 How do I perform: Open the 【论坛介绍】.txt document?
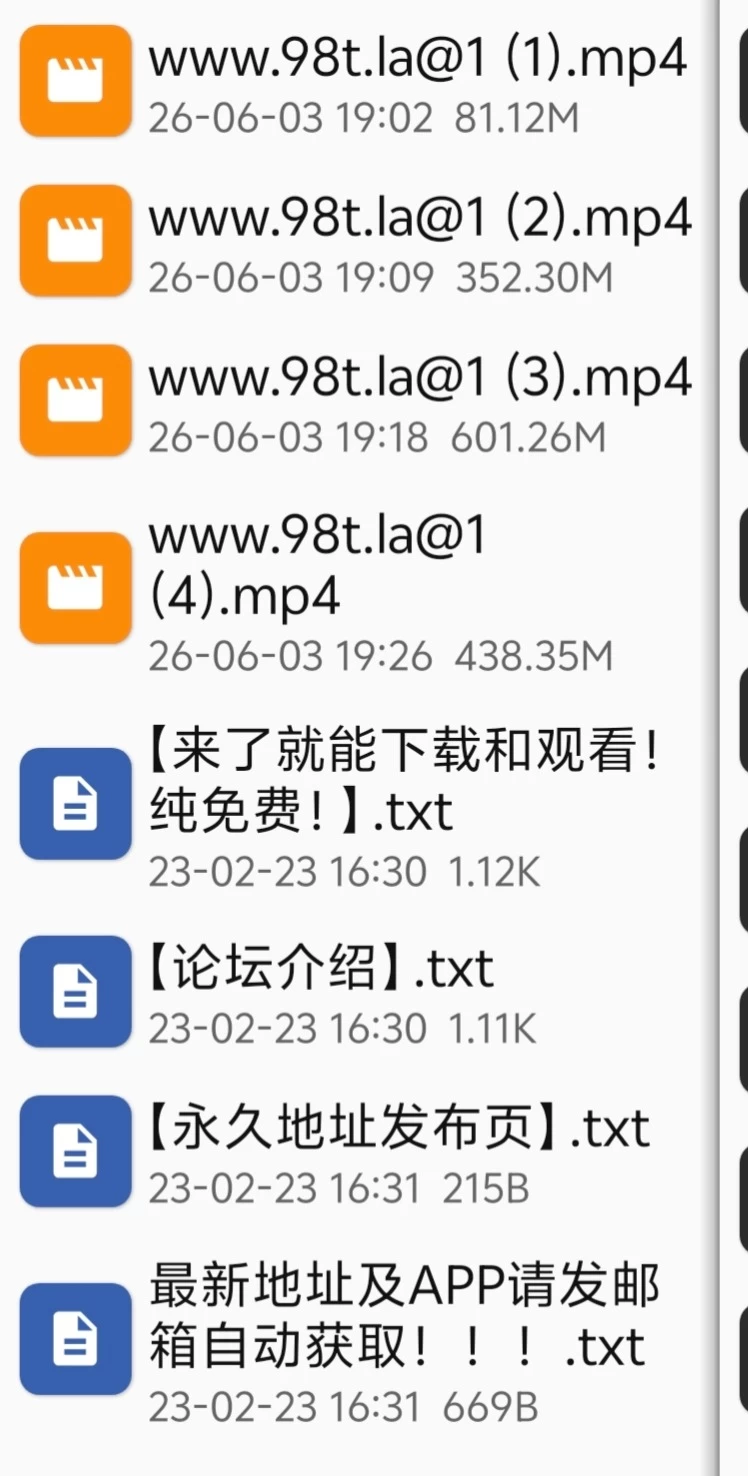click(x=360, y=991)
